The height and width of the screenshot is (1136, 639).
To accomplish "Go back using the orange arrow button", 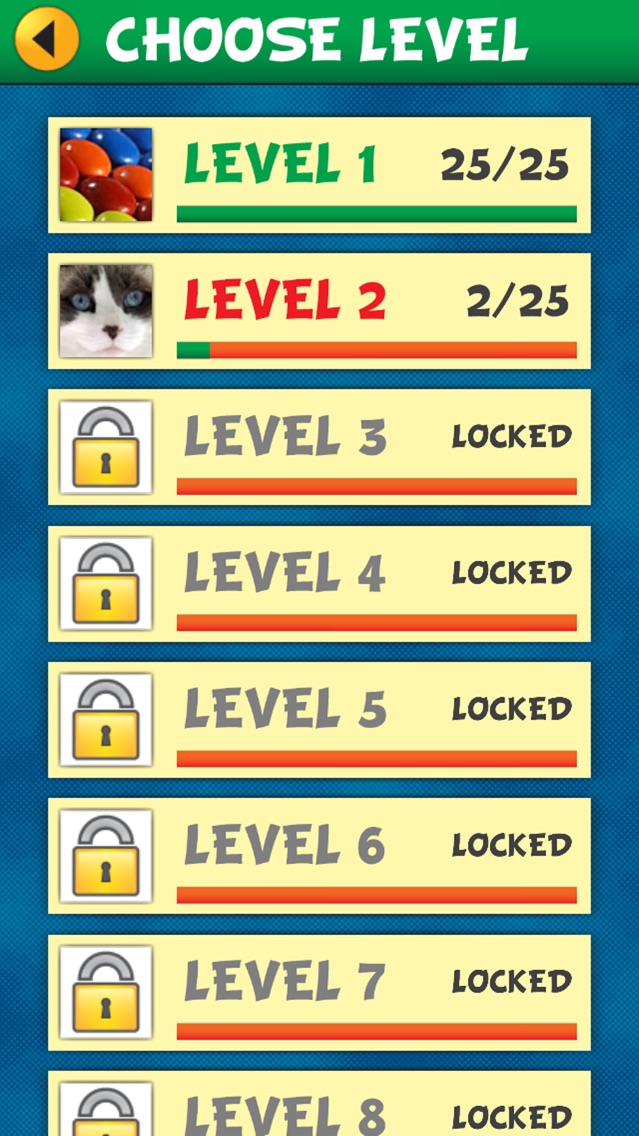I will (46, 38).
